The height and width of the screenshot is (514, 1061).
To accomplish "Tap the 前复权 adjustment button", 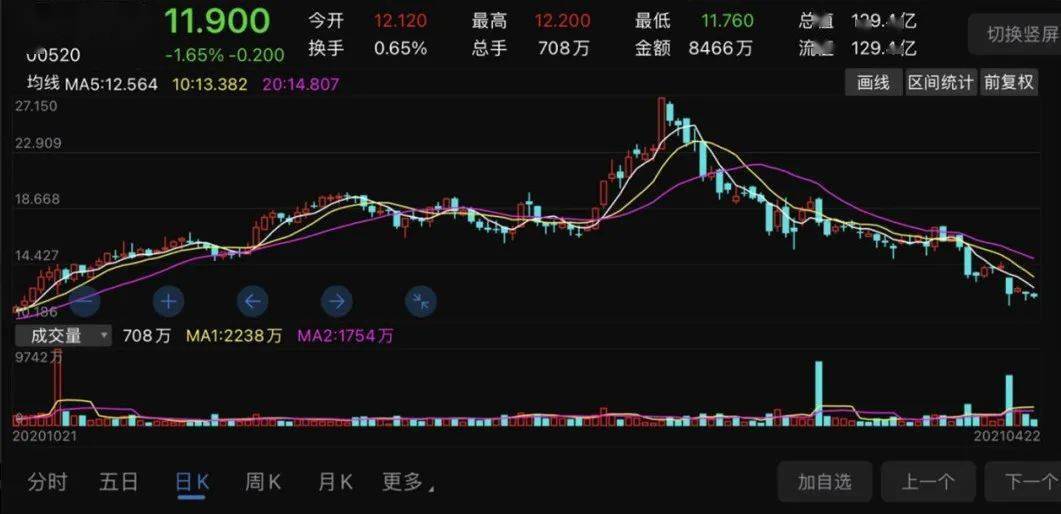I will click(1009, 83).
